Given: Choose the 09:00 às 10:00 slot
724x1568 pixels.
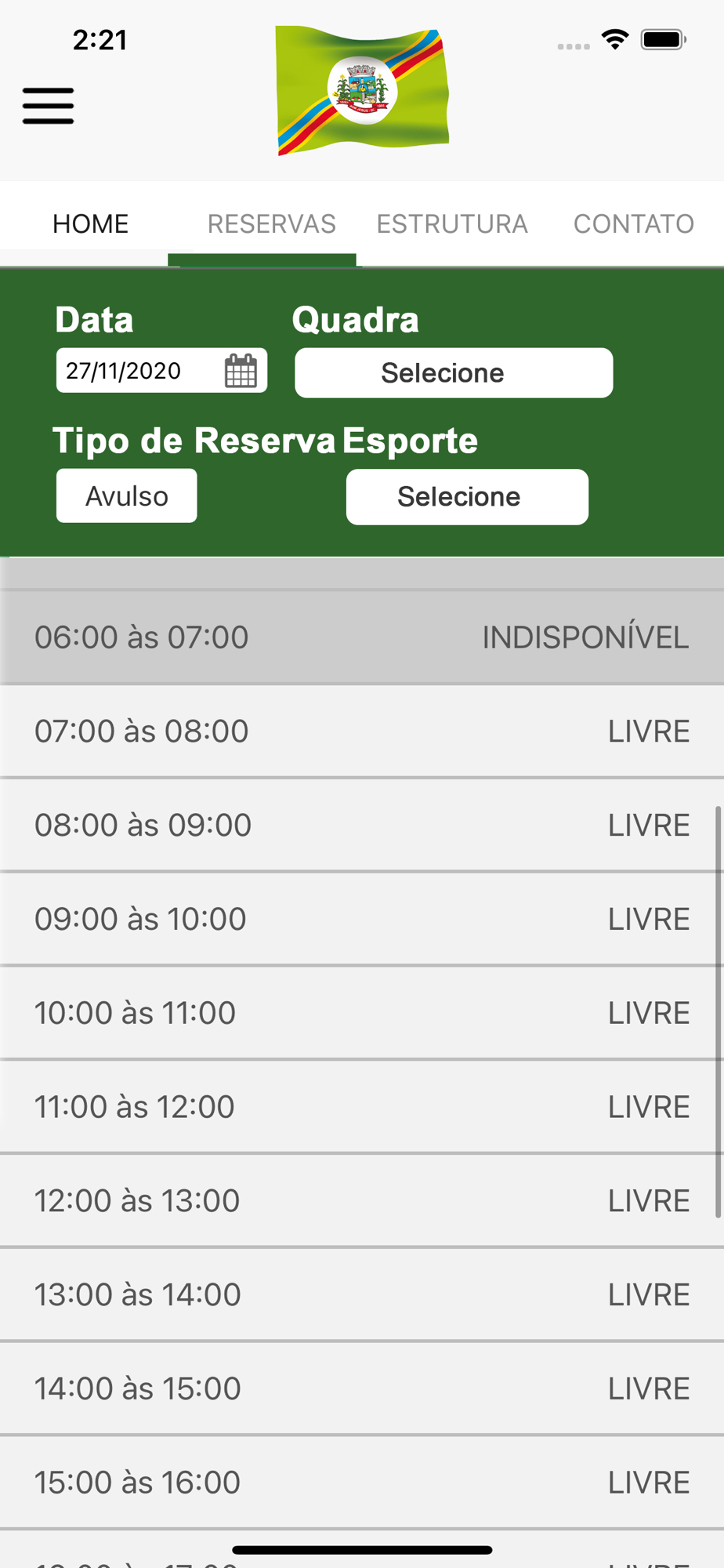Looking at the screenshot, I should pos(362,919).
